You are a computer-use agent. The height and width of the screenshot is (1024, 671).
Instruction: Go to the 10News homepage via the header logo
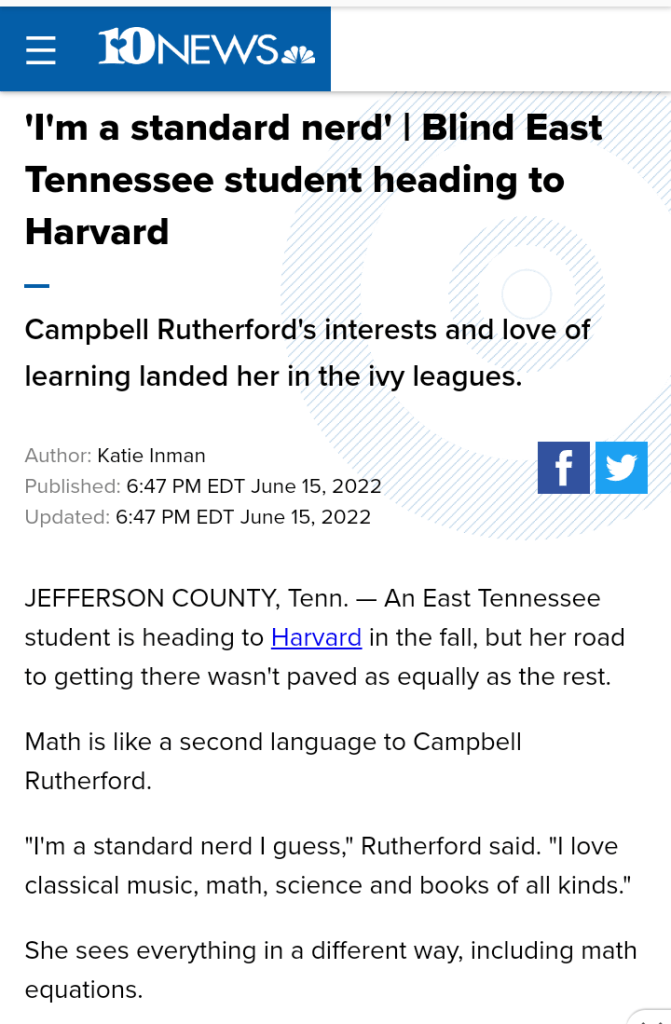205,49
